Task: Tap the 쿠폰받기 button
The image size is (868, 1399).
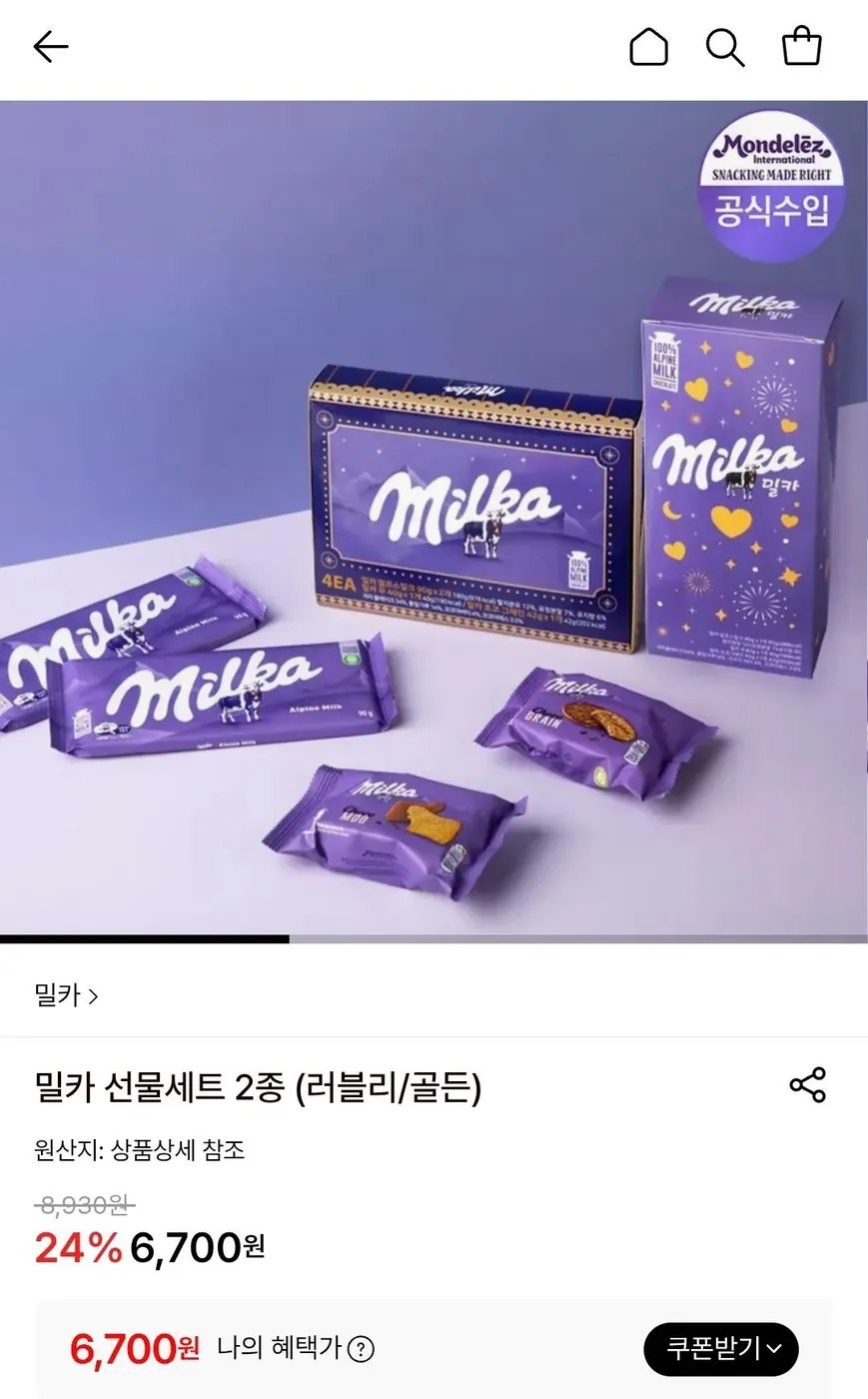Action: tap(719, 1348)
